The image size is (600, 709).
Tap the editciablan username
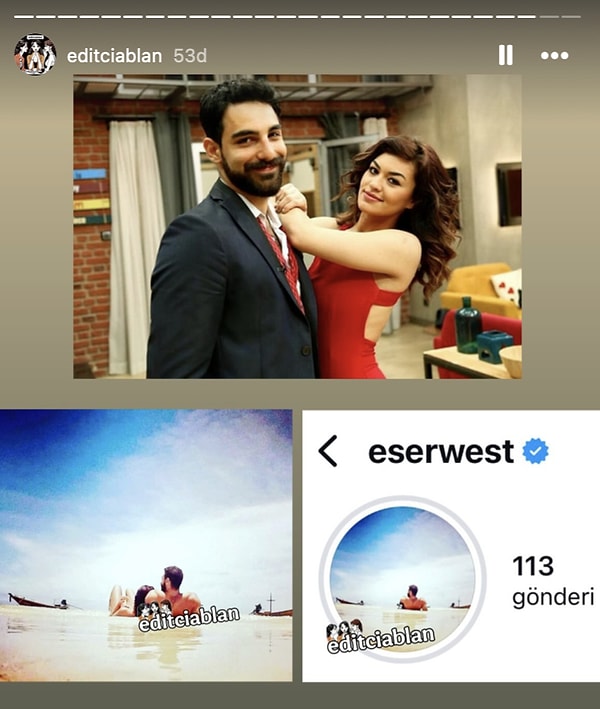pos(114,56)
